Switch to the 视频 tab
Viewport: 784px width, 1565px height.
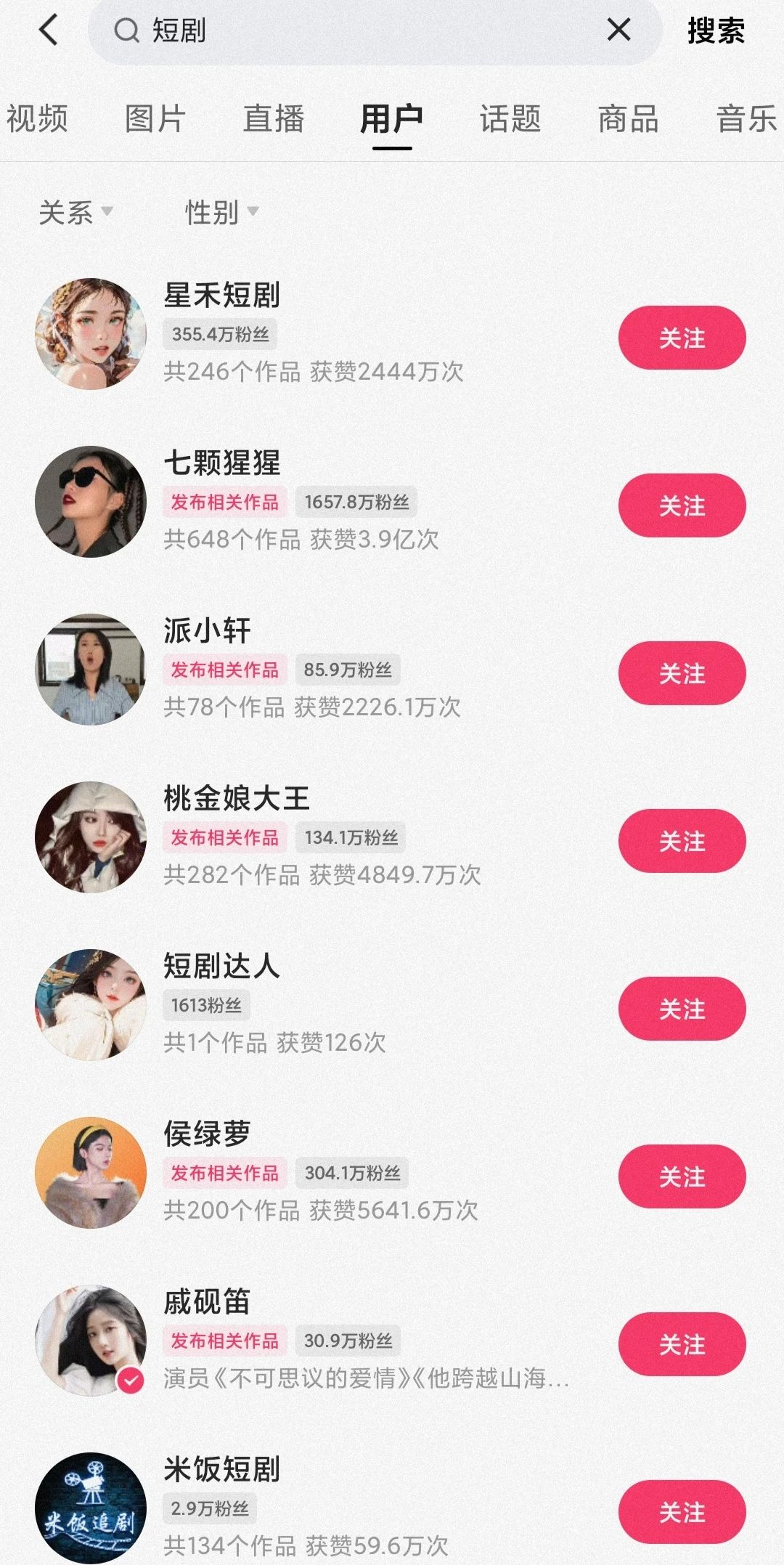[37, 119]
